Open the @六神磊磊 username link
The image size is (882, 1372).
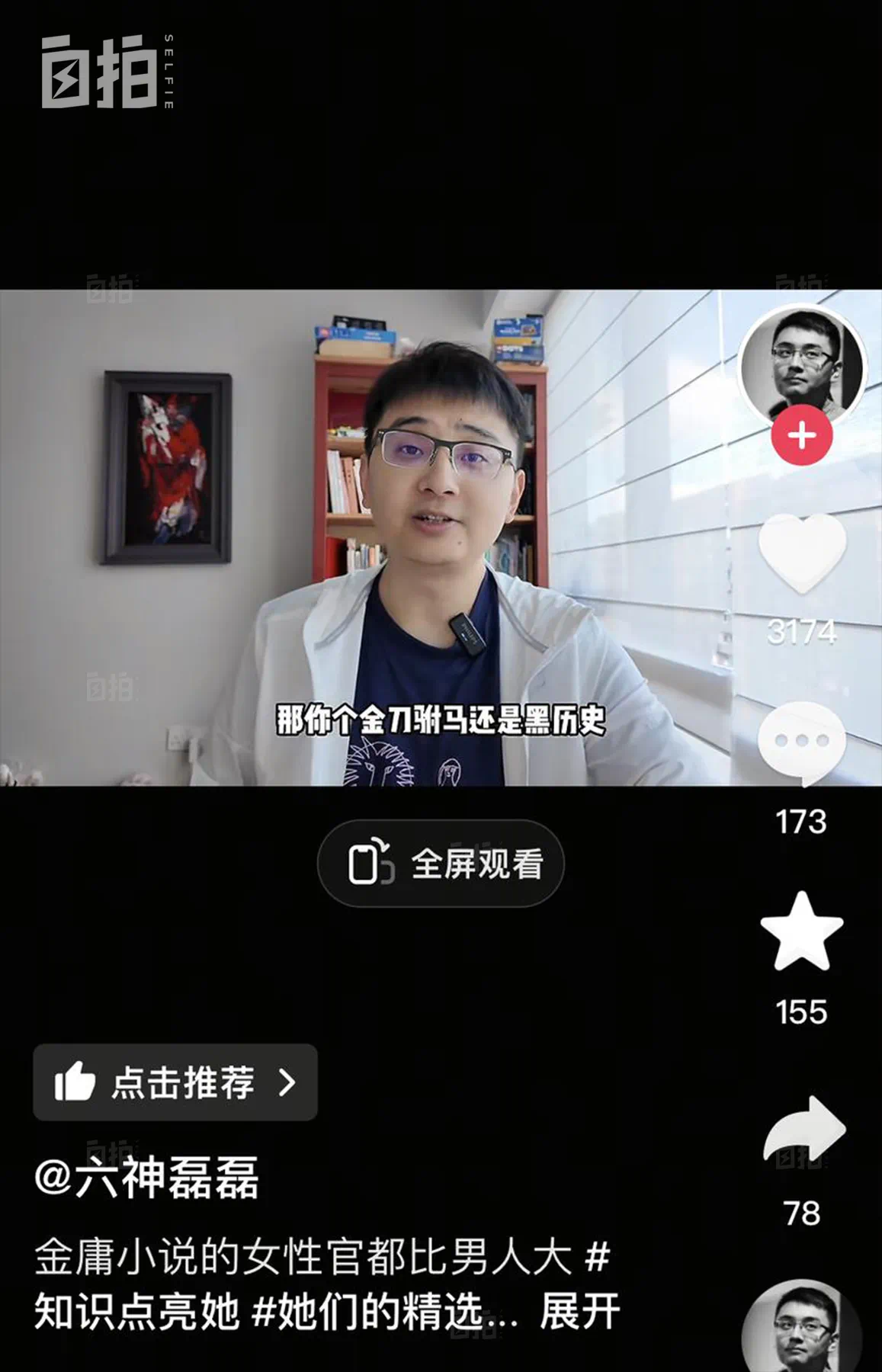[x=147, y=1177]
